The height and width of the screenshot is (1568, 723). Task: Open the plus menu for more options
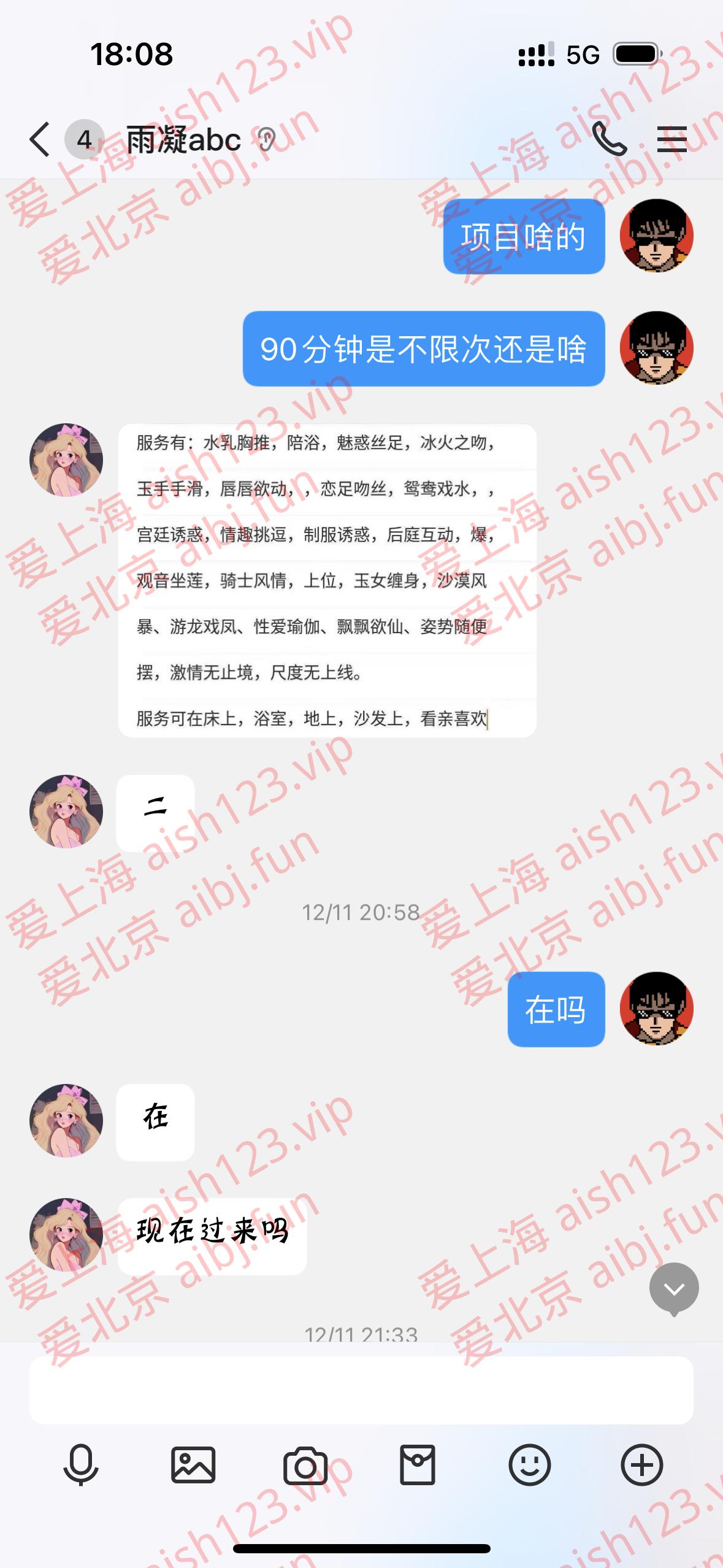tap(642, 1465)
